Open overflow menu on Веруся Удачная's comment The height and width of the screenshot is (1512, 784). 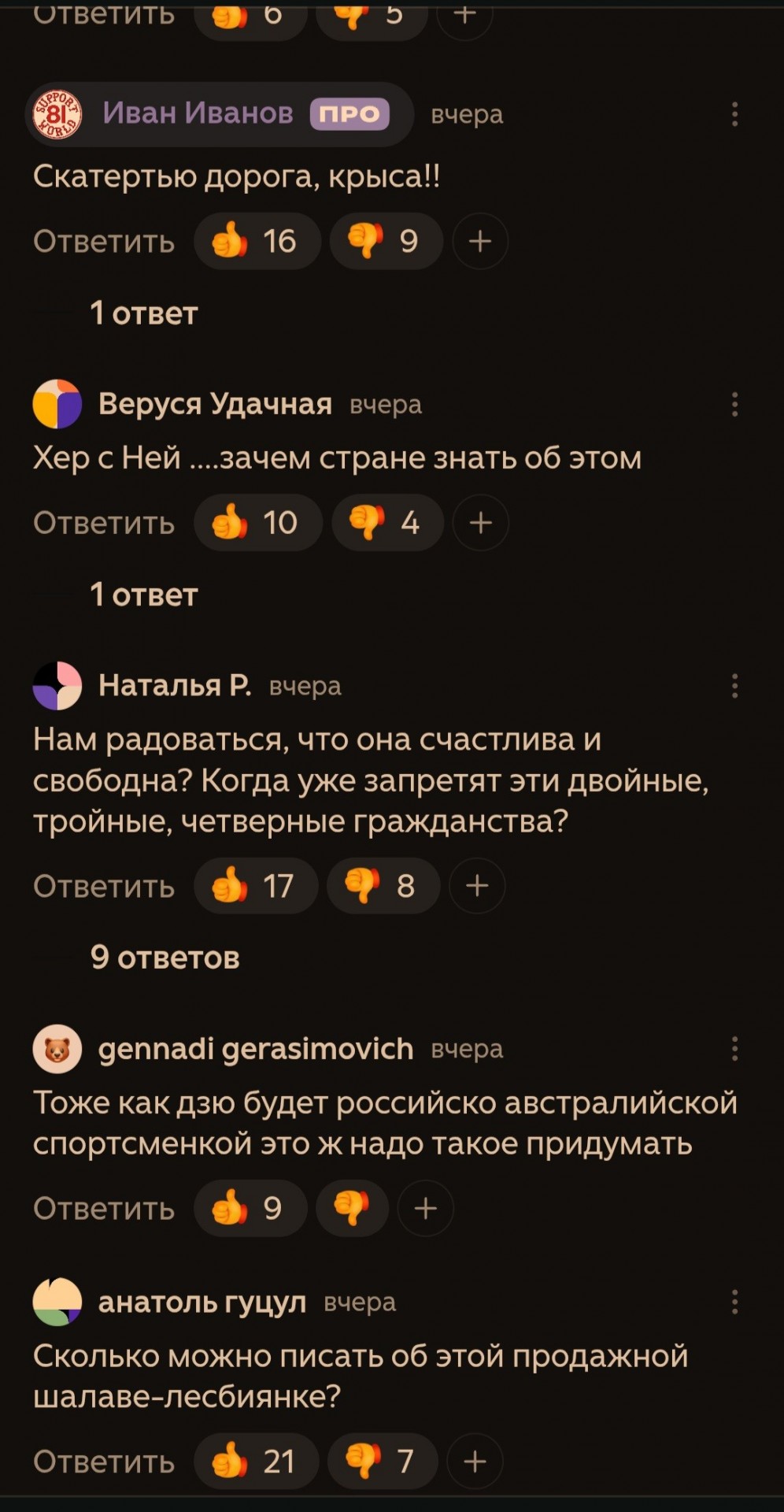pos(734,405)
